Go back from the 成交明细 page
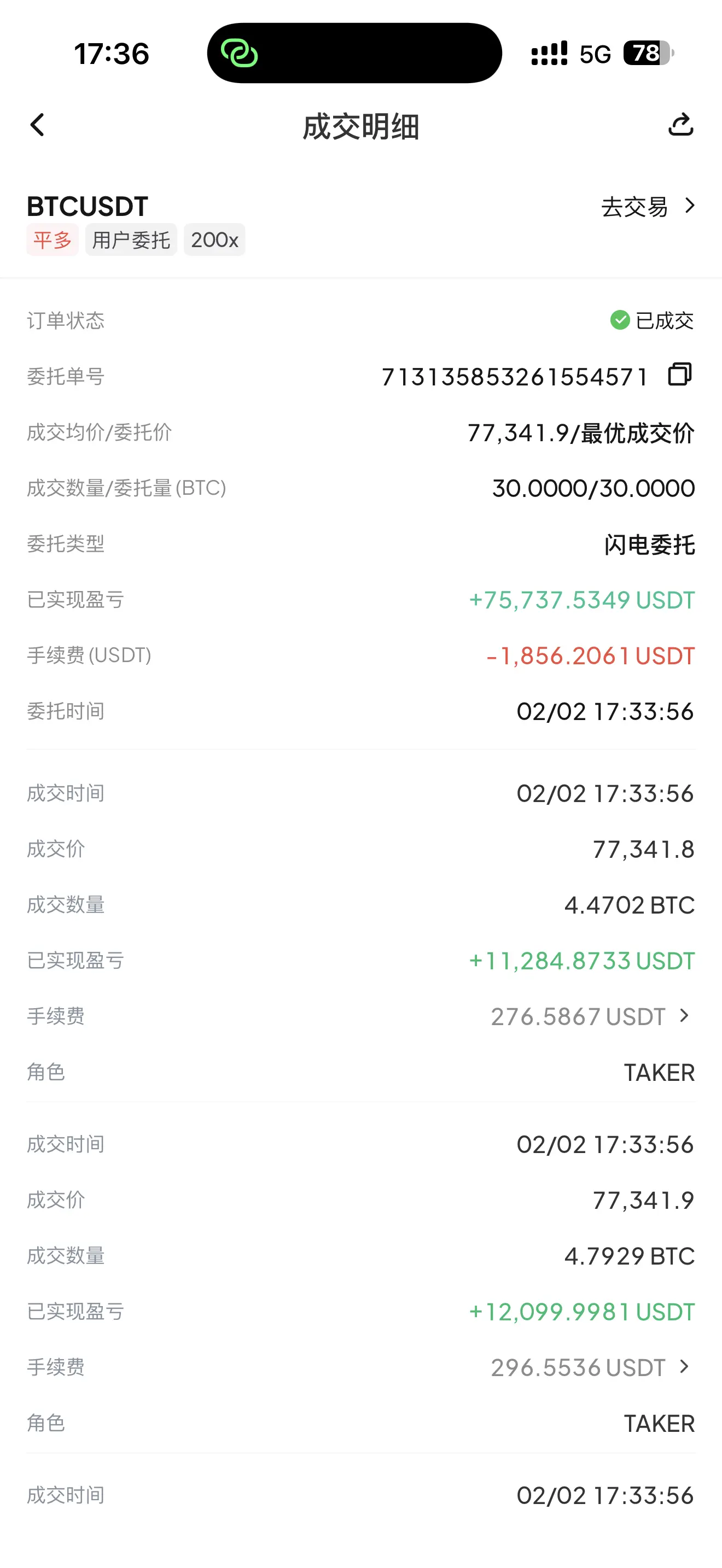This screenshot has height=1568, width=722. 38,125
